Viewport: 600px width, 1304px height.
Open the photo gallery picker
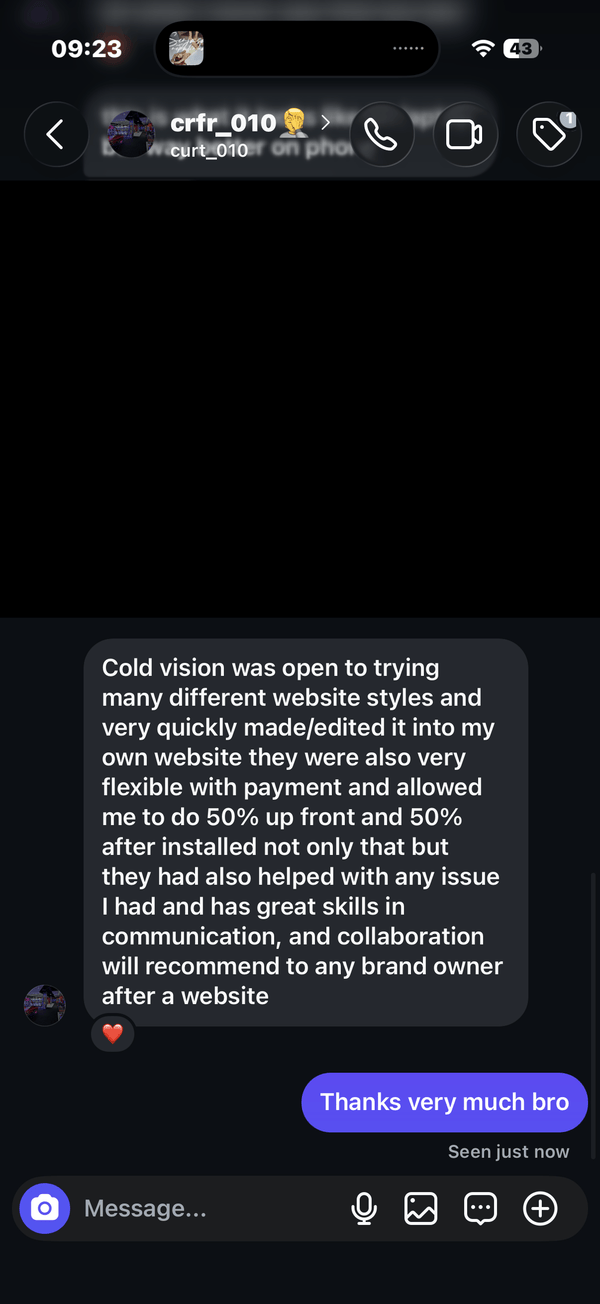[421, 1209]
